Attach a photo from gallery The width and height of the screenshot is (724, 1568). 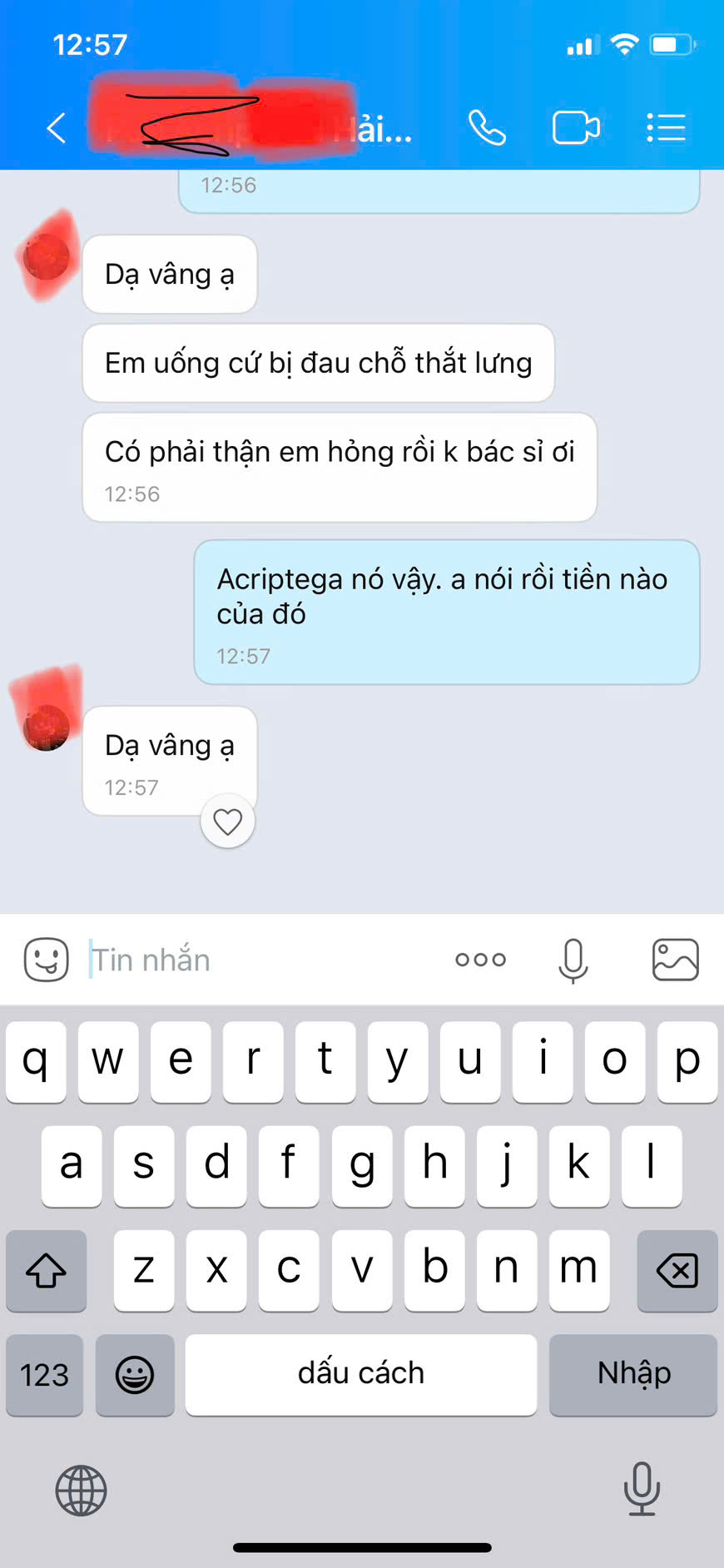675,960
